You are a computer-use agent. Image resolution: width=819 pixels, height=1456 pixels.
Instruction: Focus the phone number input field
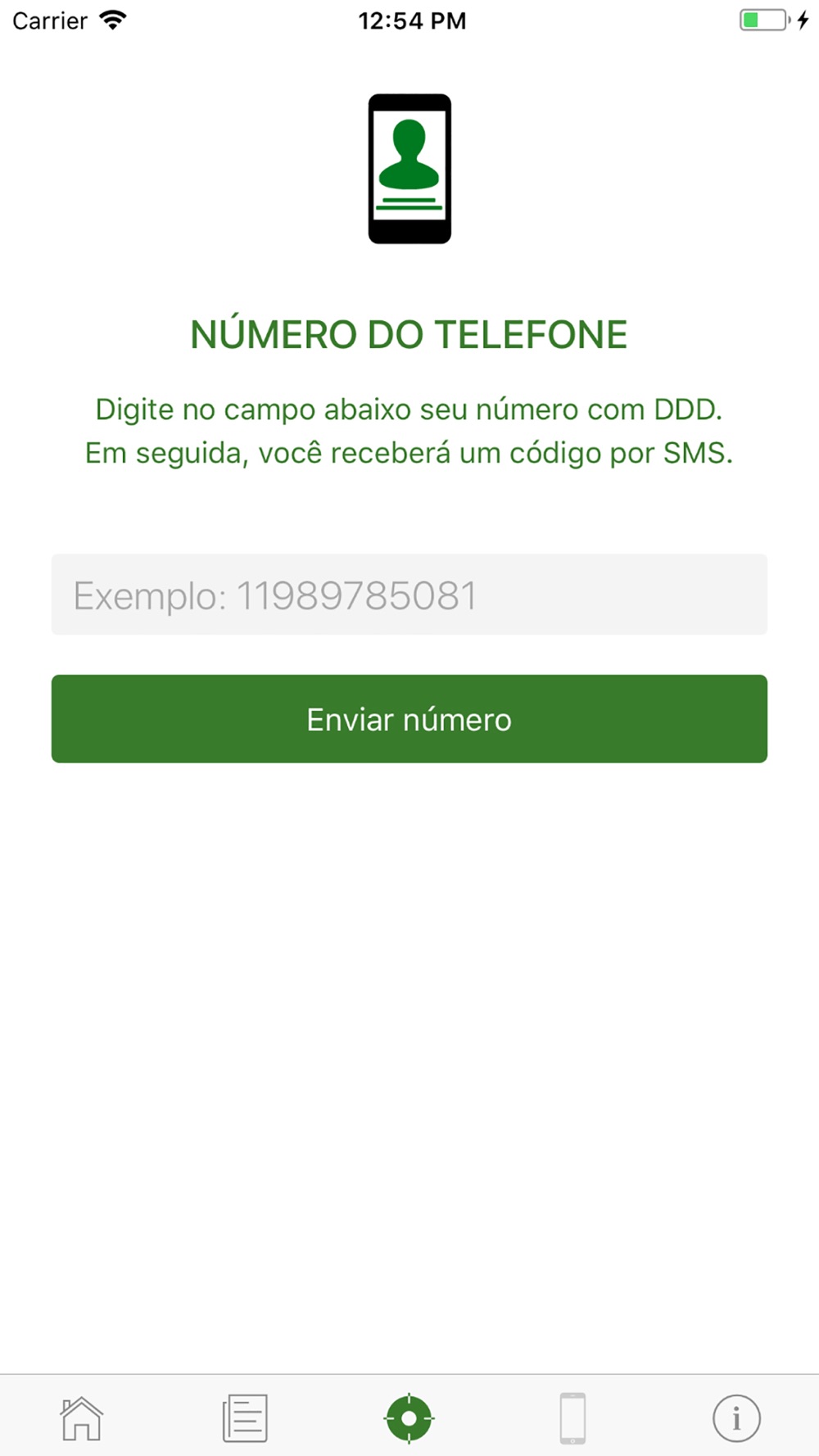pyautogui.click(x=409, y=595)
